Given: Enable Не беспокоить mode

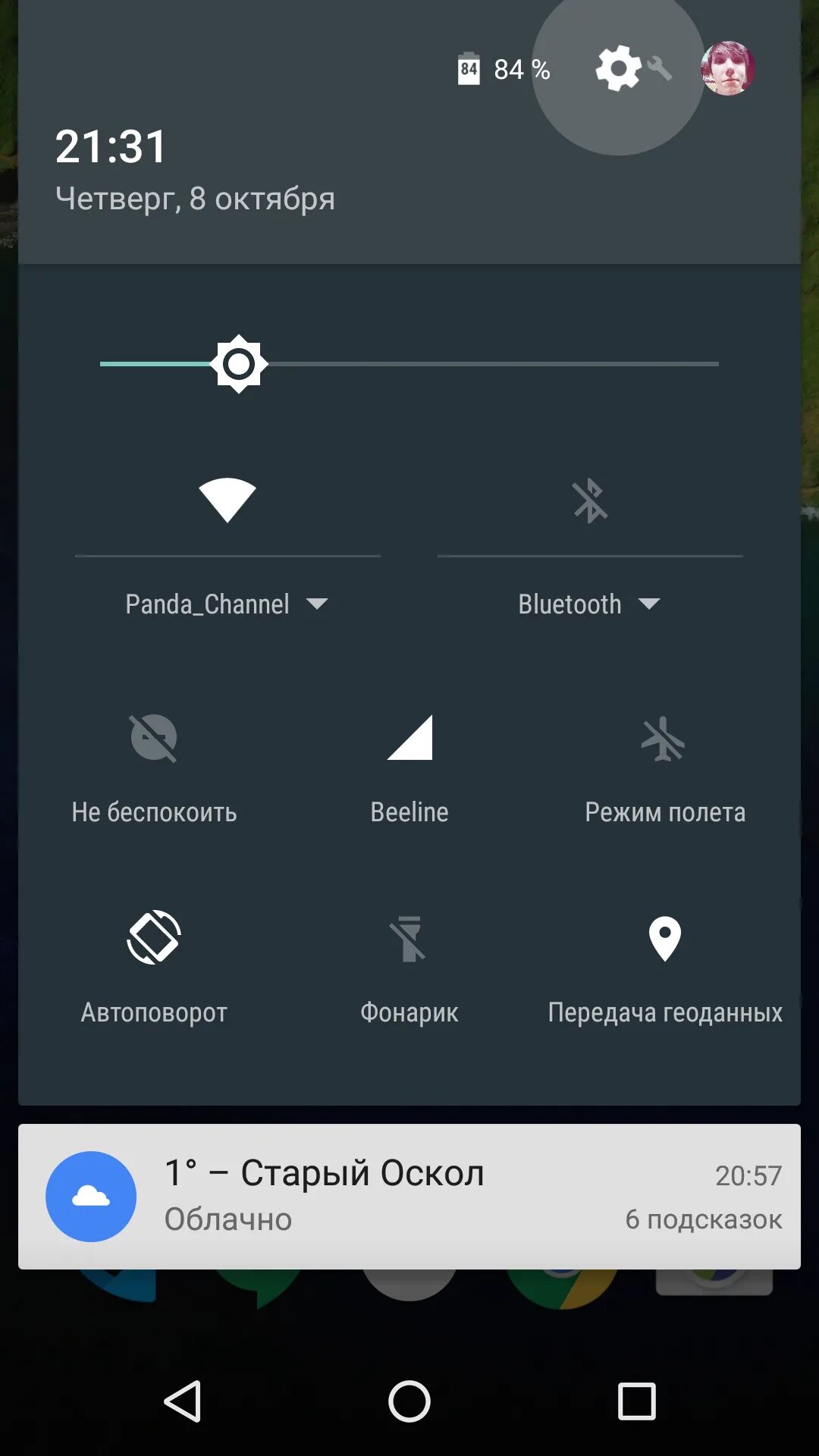Looking at the screenshot, I should coord(154,738).
